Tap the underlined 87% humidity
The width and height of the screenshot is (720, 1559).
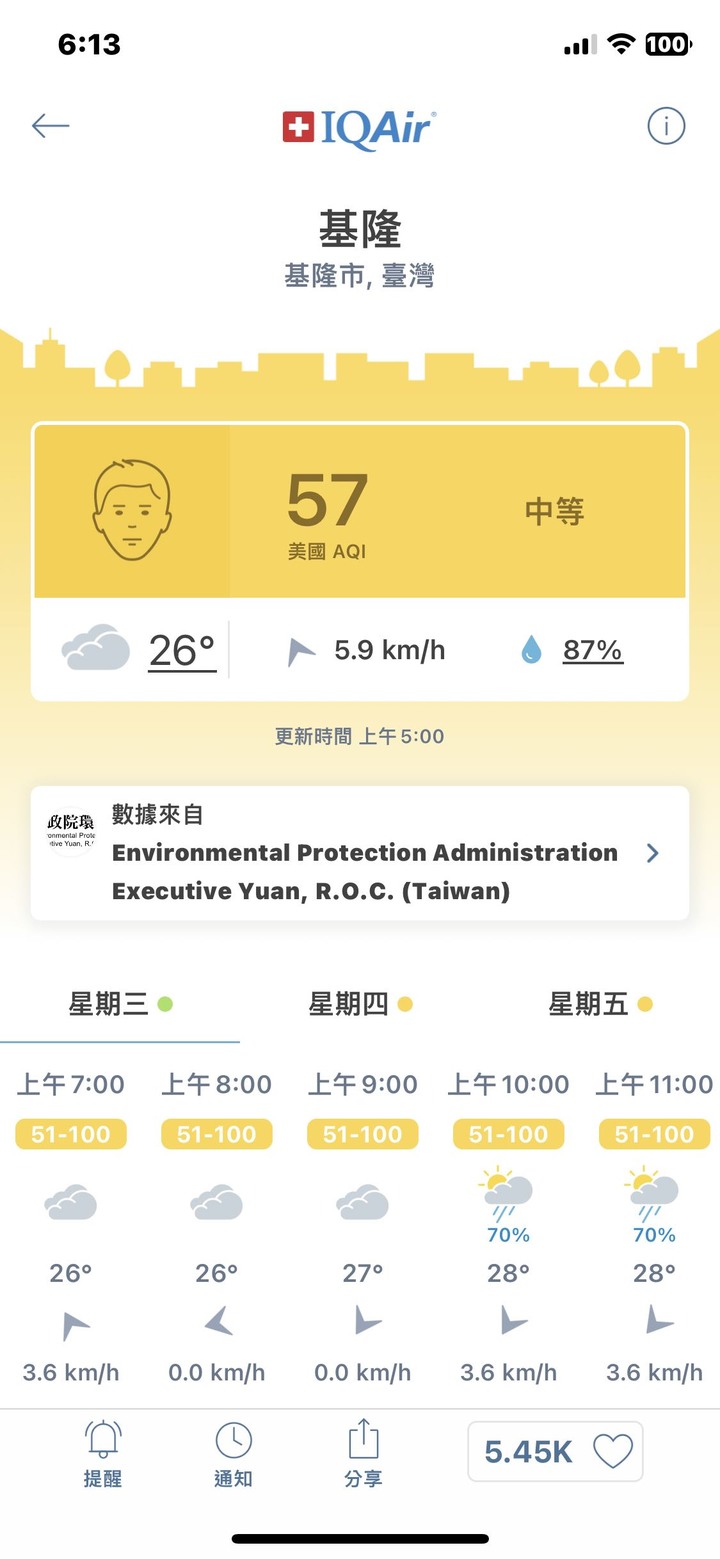tap(593, 651)
